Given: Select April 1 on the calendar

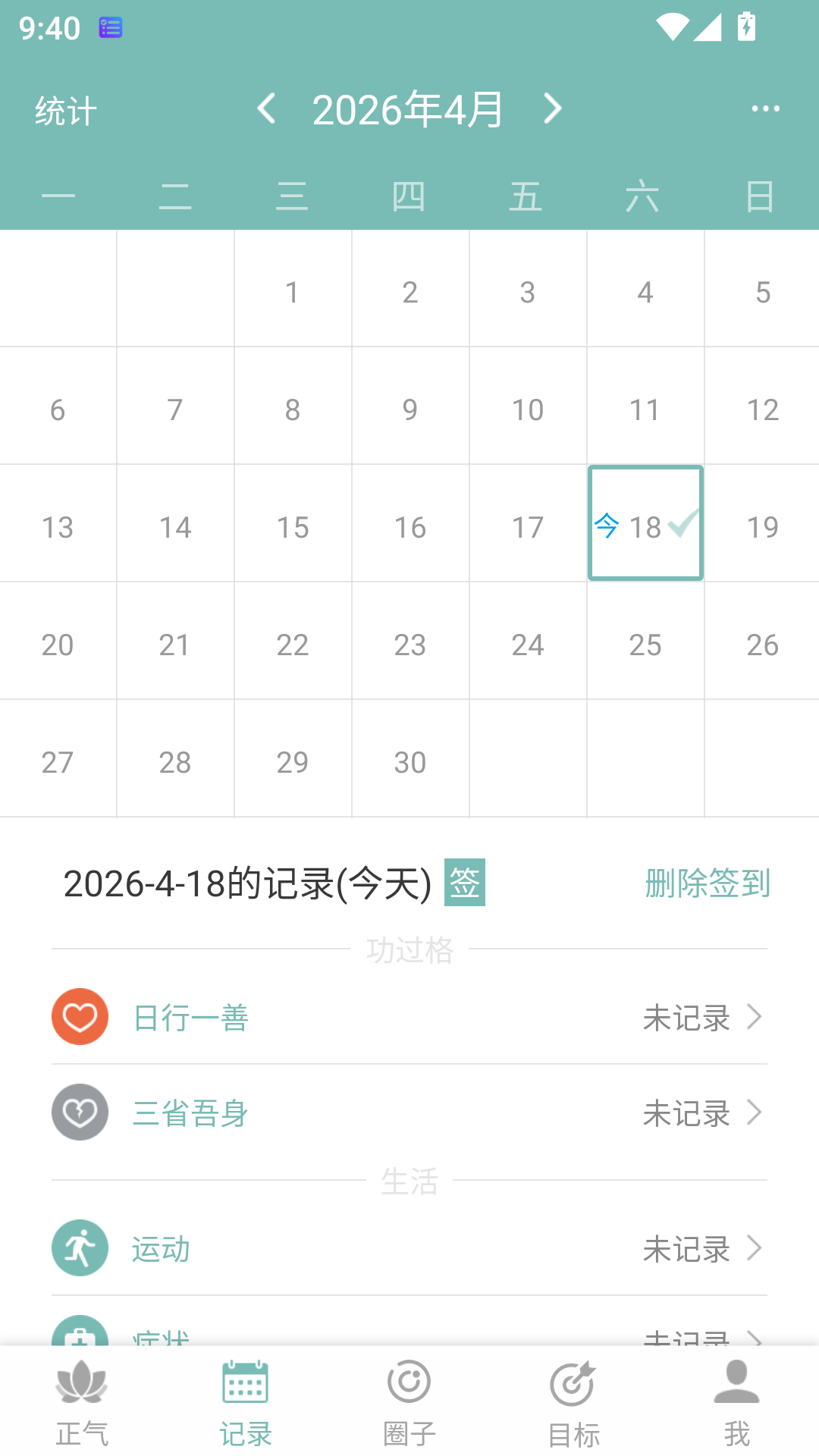Looking at the screenshot, I should (x=293, y=290).
